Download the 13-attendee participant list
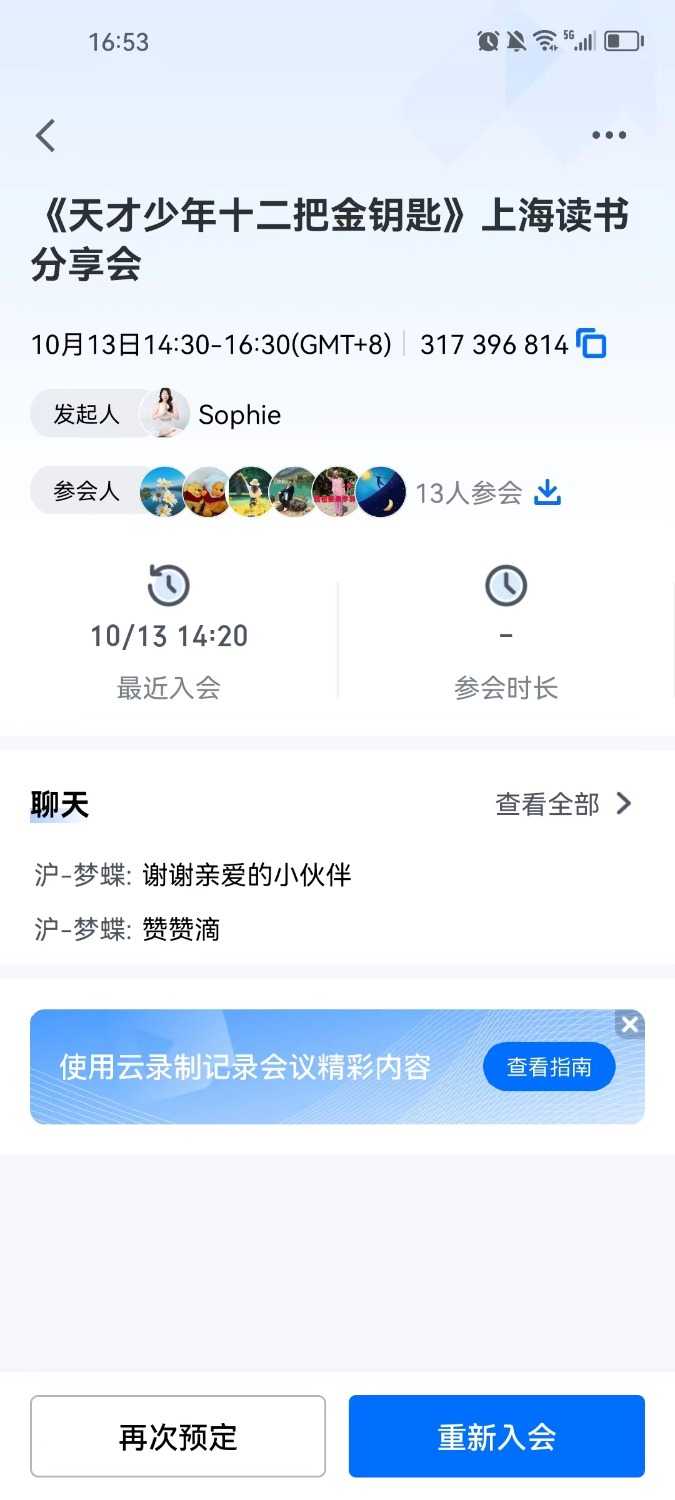The height and width of the screenshot is (1500, 675). [x=547, y=492]
